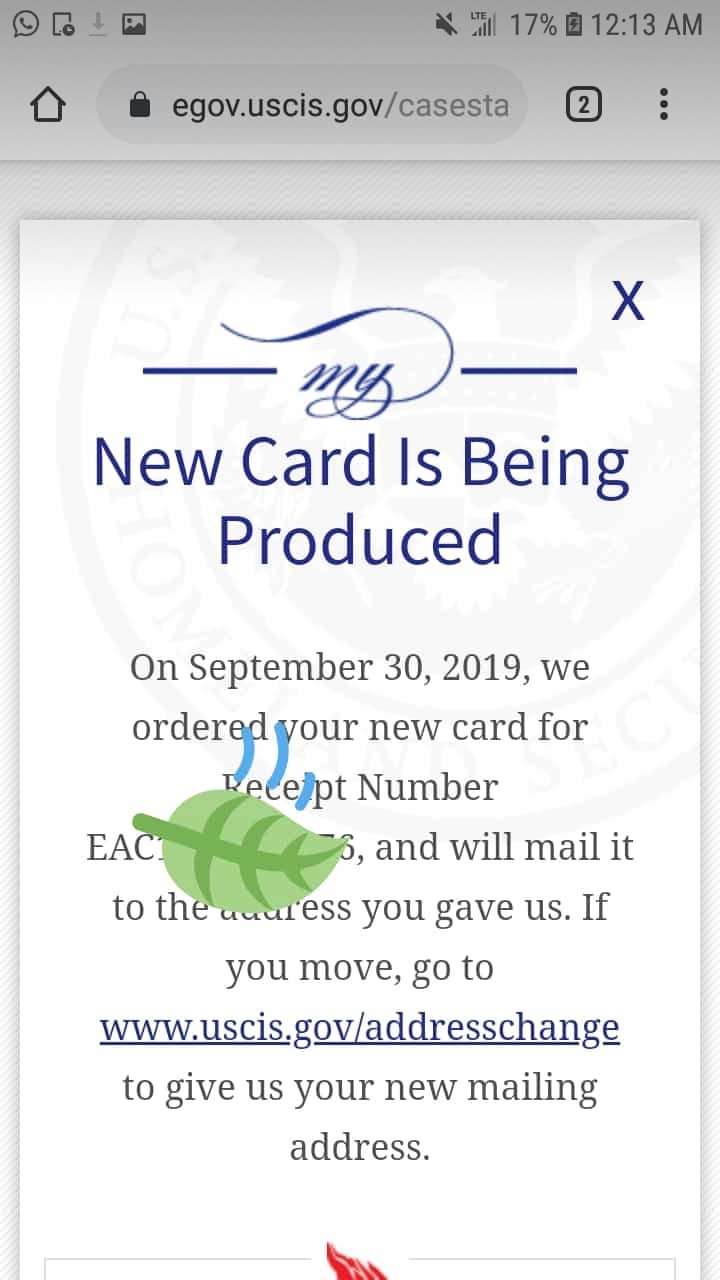Open the browser overflow menu
720x1280 pixels.
(x=664, y=104)
